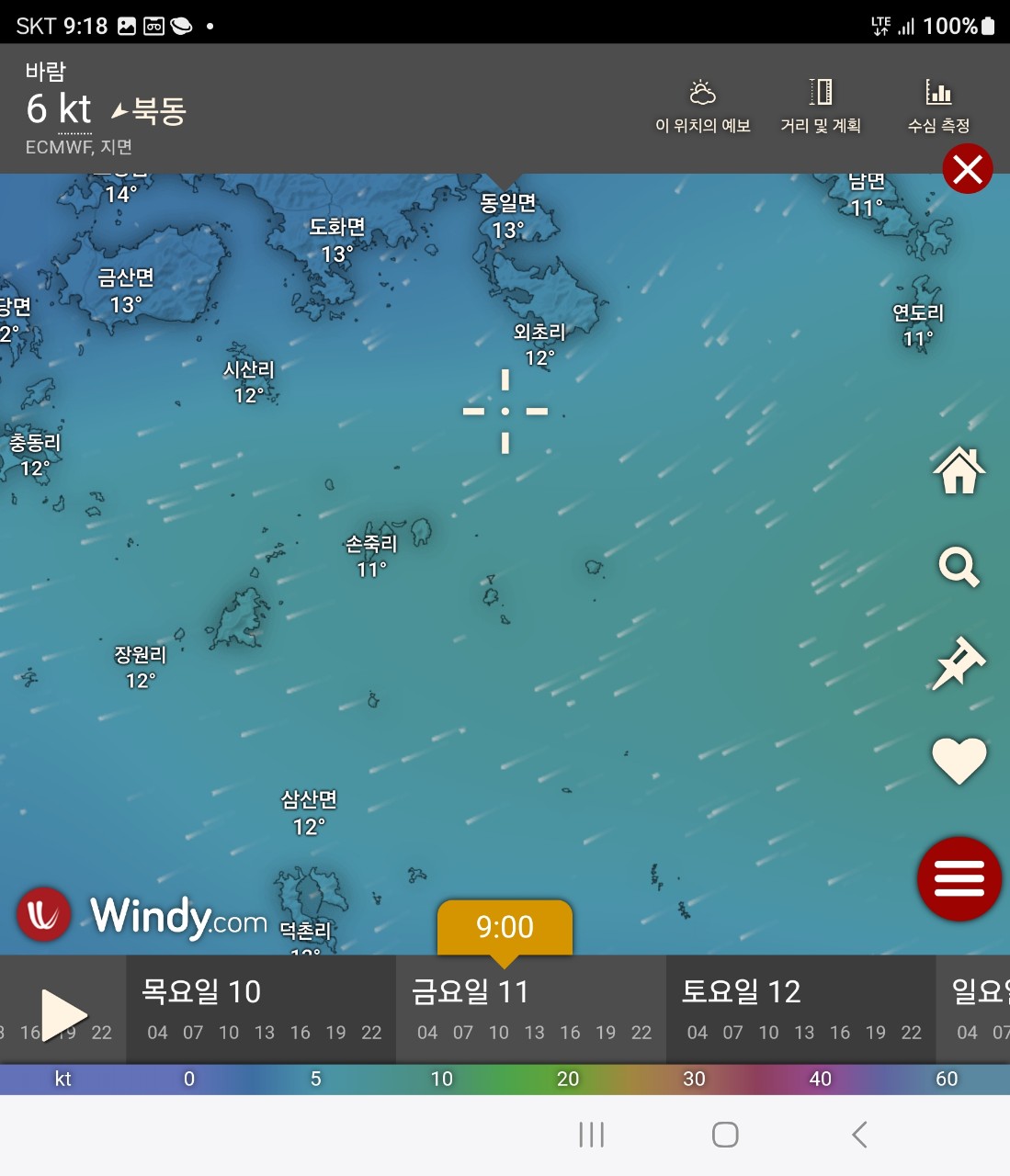Open the Windy.com logo
Viewport: 1010px width, 1176px height.
[142, 916]
